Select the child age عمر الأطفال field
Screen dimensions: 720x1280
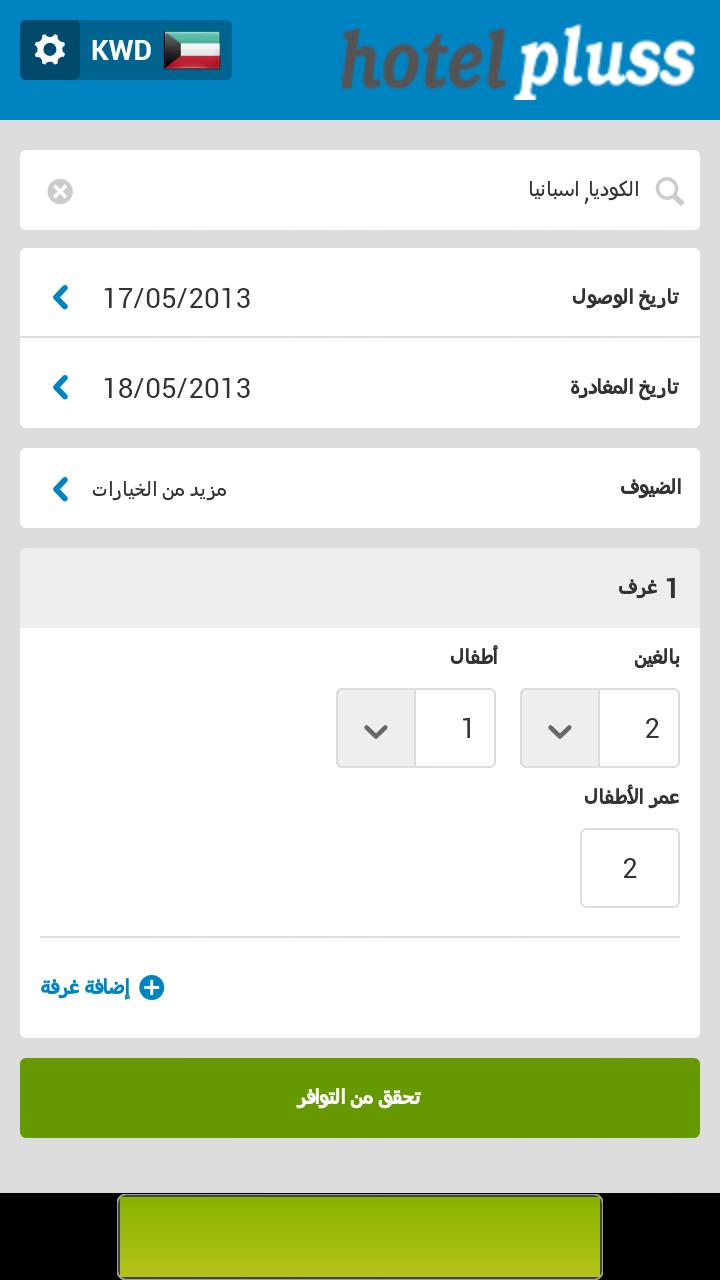tap(629, 868)
